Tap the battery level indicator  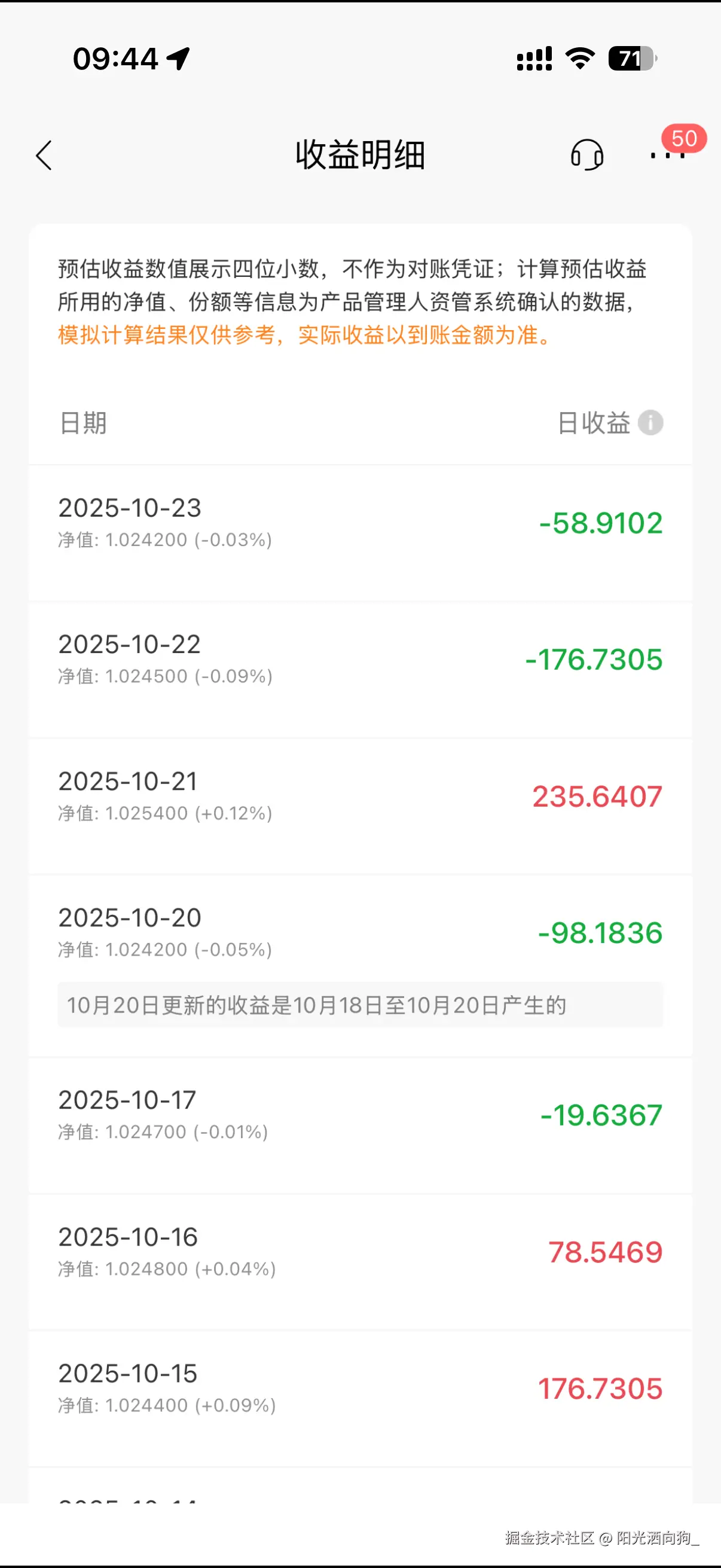coord(631,58)
